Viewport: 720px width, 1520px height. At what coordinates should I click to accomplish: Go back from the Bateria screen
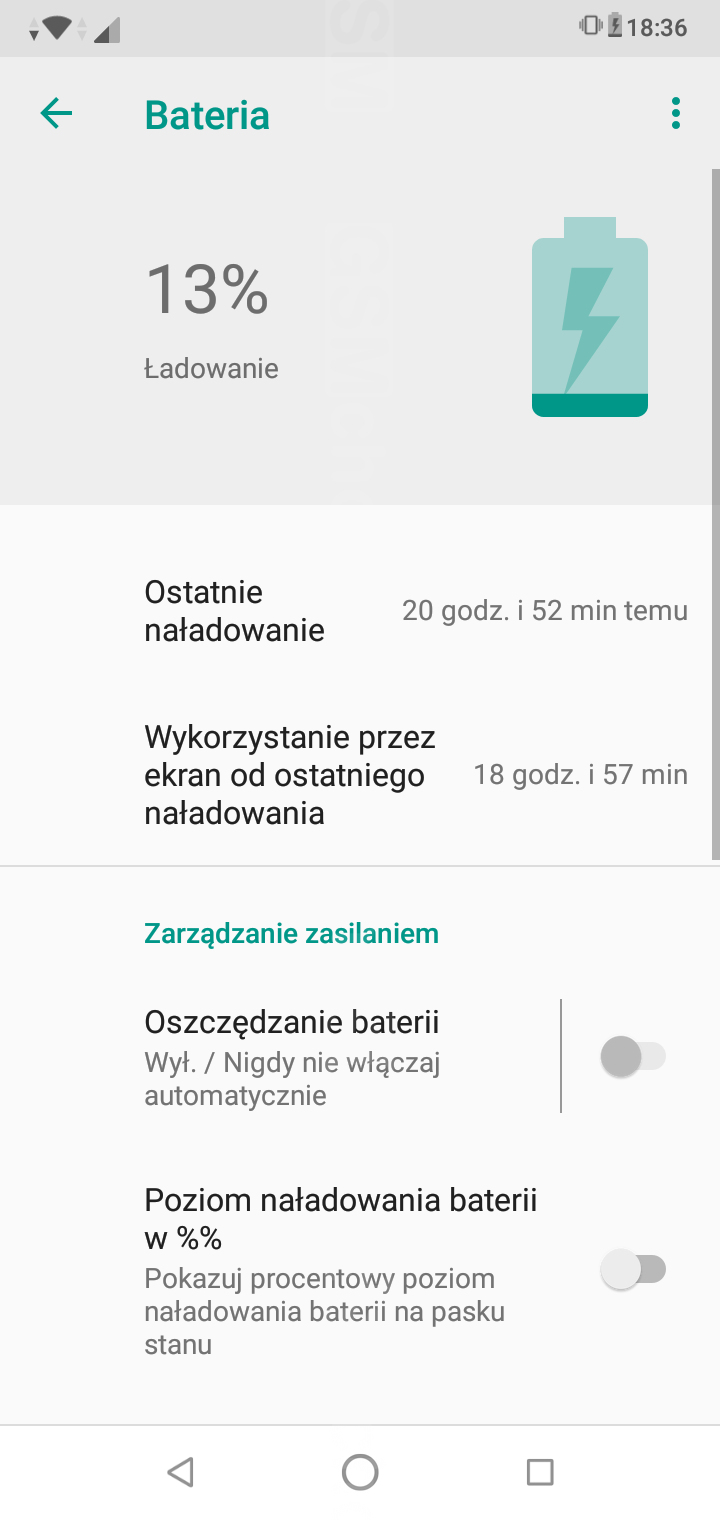(56, 114)
